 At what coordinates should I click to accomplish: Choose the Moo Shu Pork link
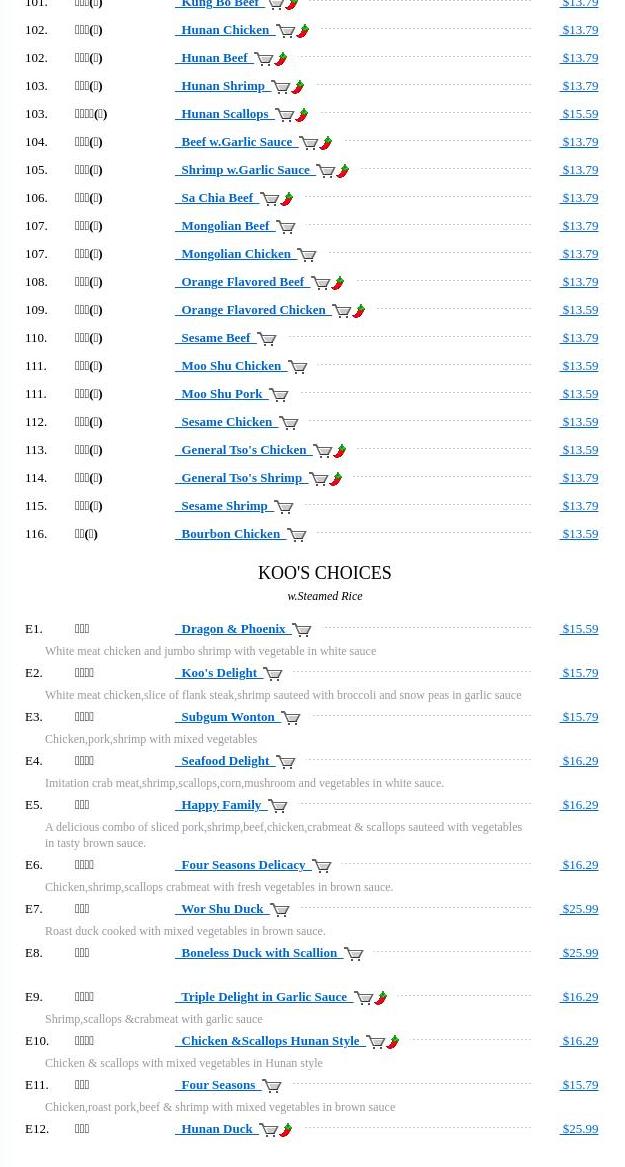pos(221,394)
